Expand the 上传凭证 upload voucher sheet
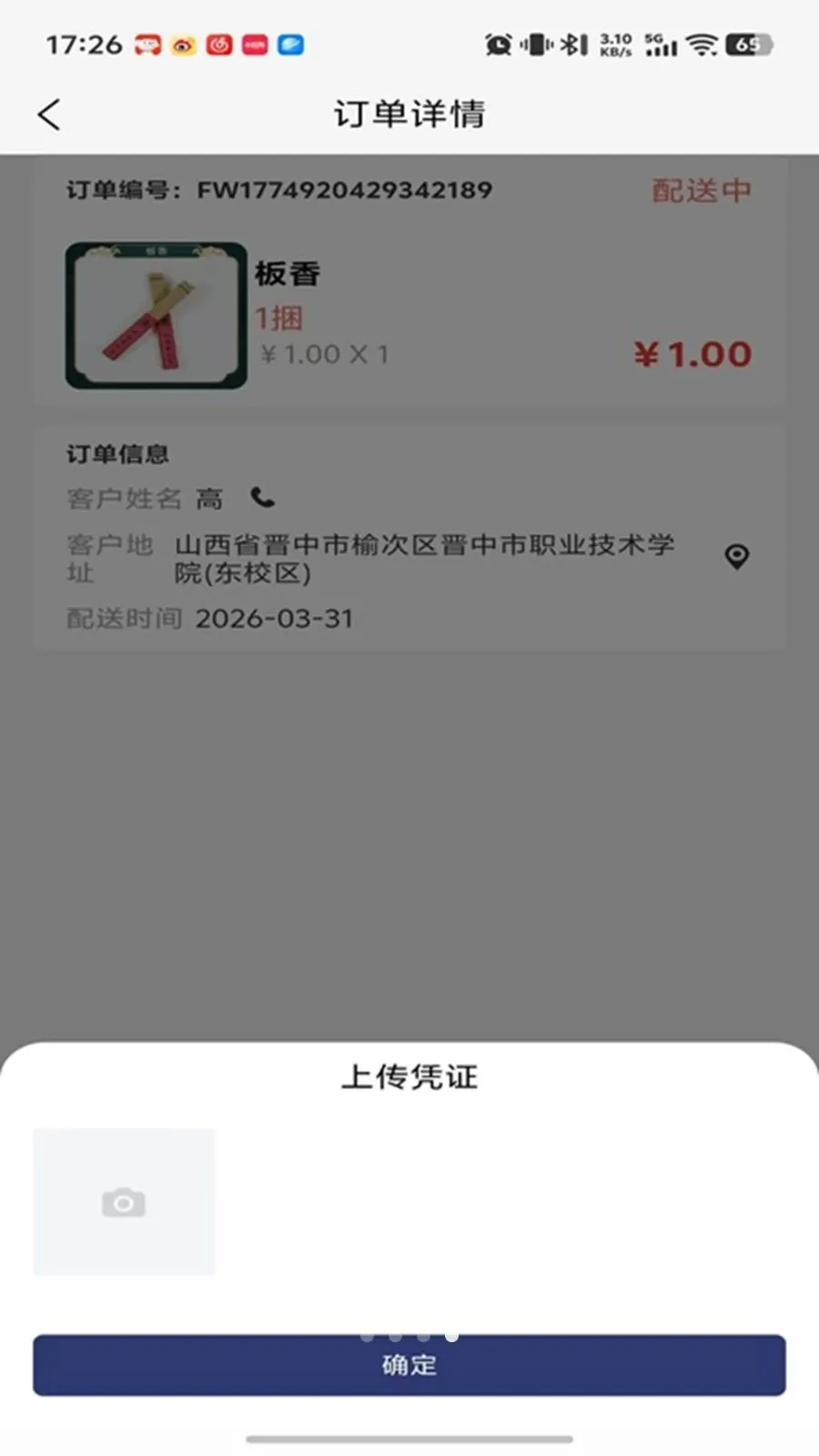The width and height of the screenshot is (819, 1456). click(409, 1077)
